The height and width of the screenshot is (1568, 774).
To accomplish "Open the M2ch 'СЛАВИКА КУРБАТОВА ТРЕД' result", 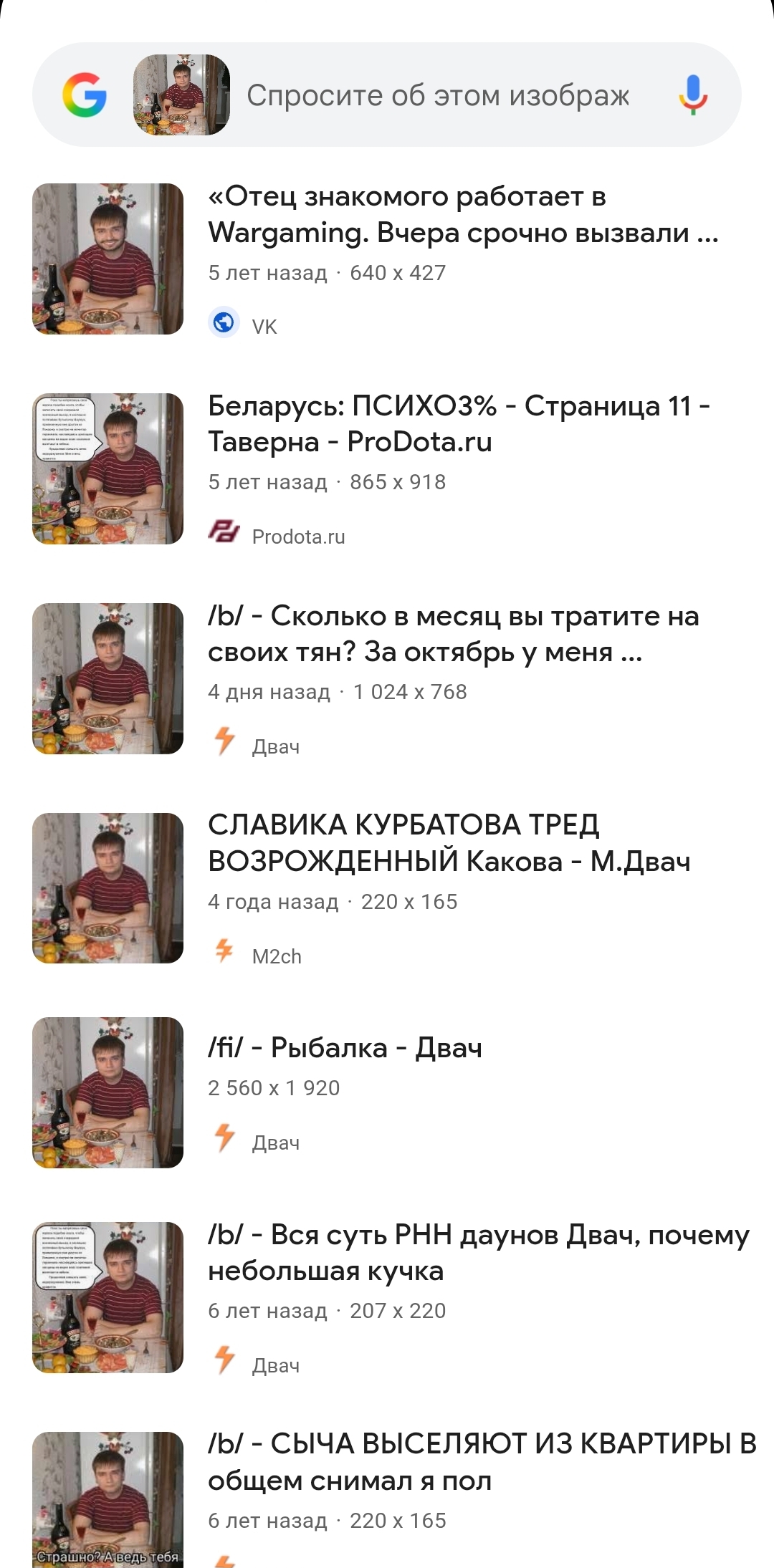I will (449, 843).
